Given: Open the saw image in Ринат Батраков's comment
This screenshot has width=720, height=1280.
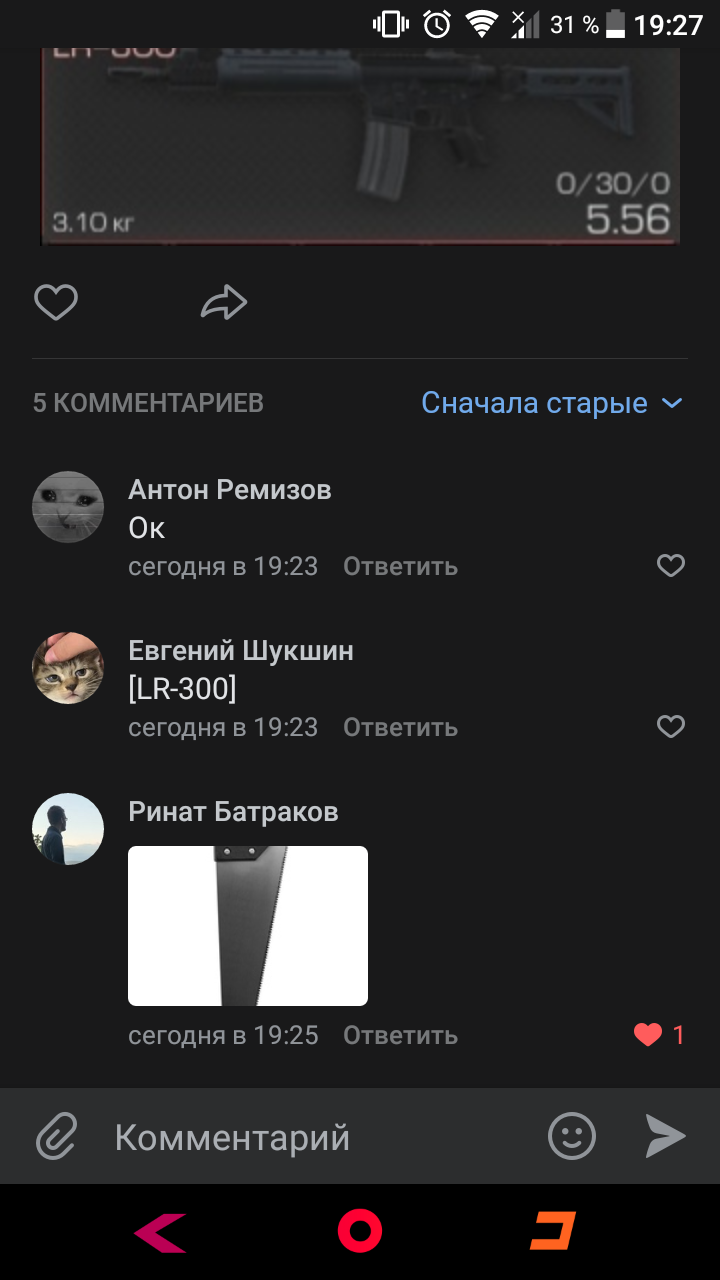Looking at the screenshot, I should [248, 926].
